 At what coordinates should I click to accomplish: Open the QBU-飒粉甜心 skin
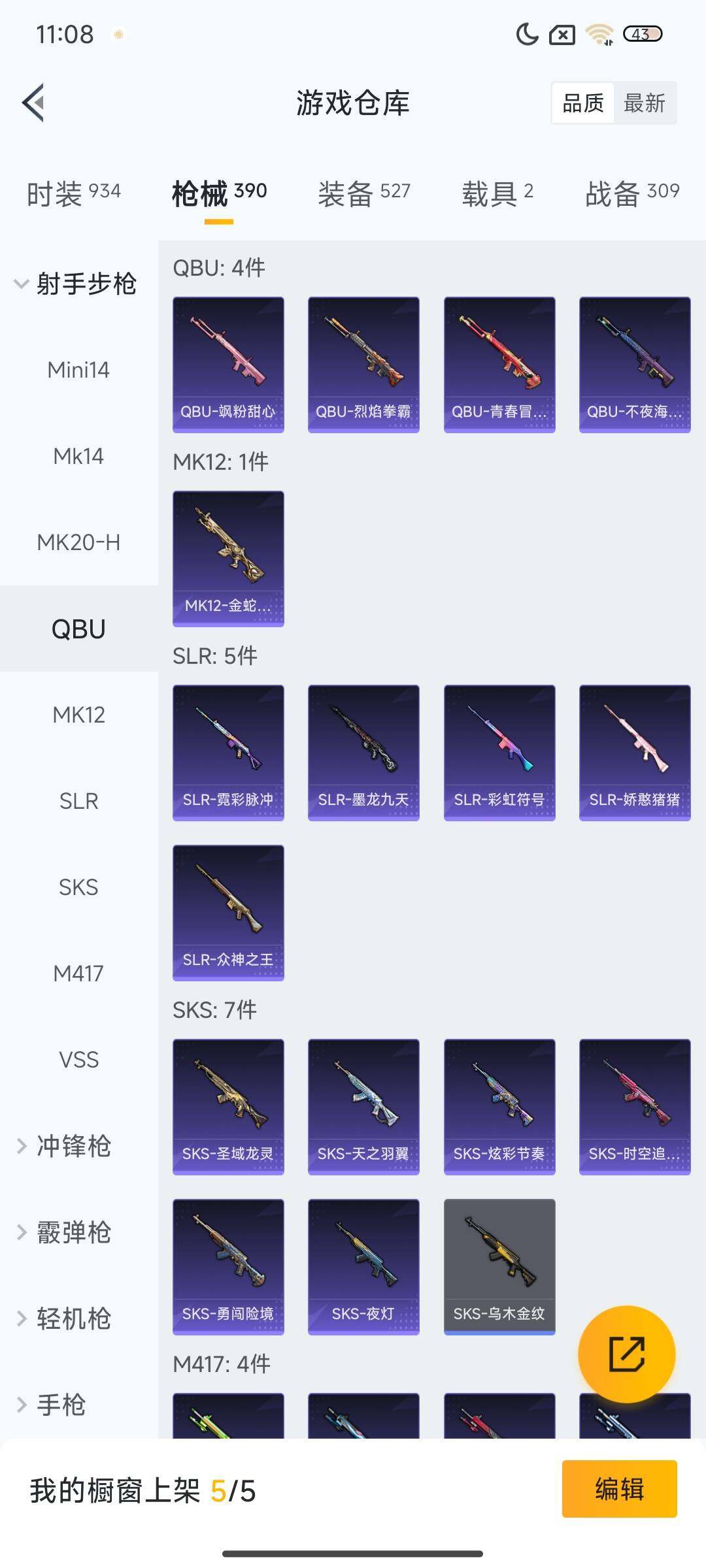click(228, 365)
